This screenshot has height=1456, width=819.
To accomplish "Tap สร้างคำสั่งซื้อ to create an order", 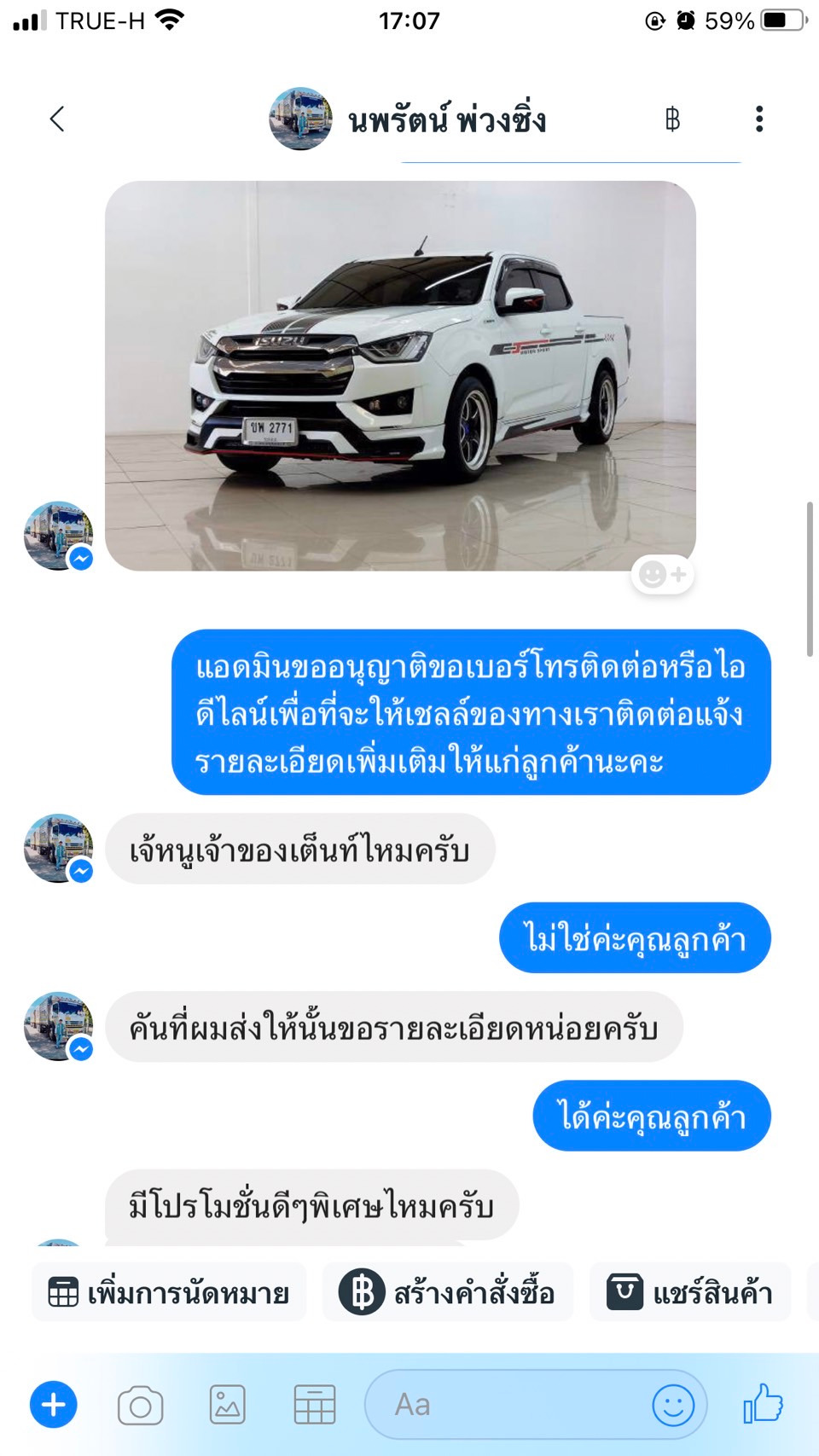I will point(448,1292).
